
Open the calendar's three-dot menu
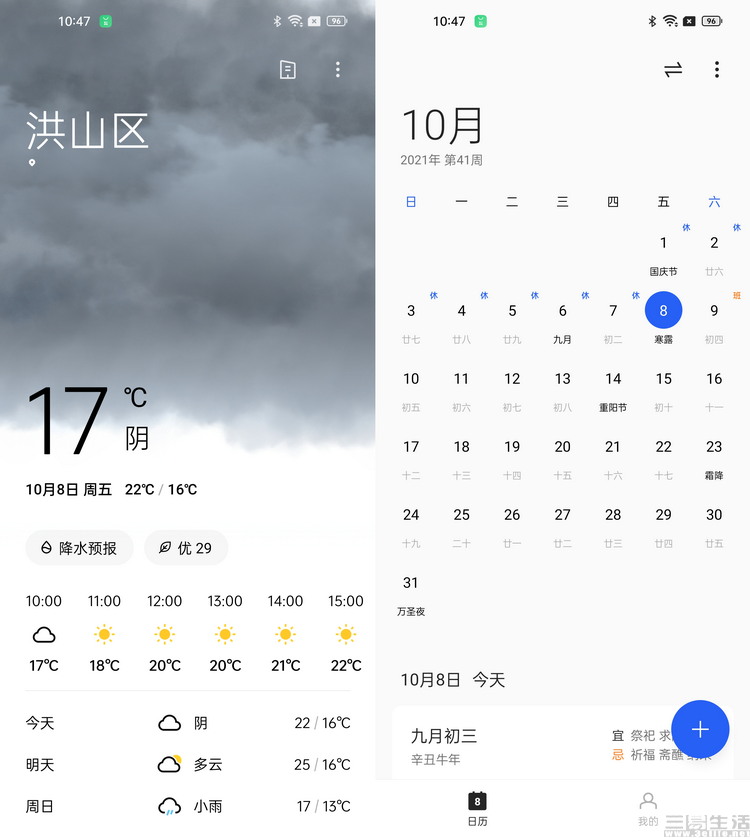[716, 69]
